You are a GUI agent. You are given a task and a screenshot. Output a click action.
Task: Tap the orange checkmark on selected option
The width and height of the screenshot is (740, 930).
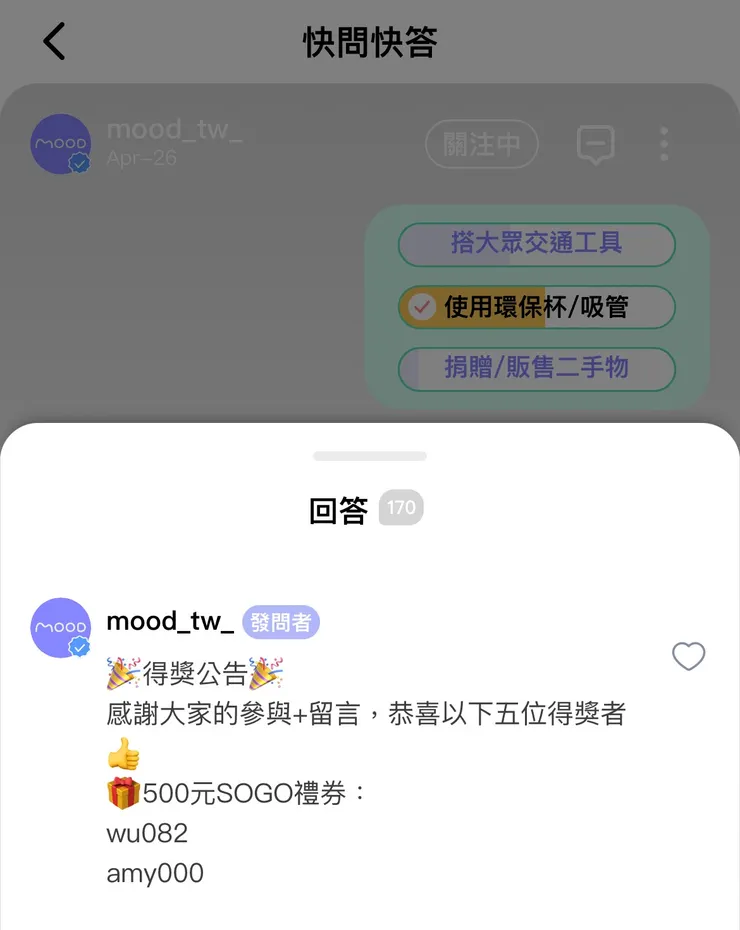[x=421, y=307]
